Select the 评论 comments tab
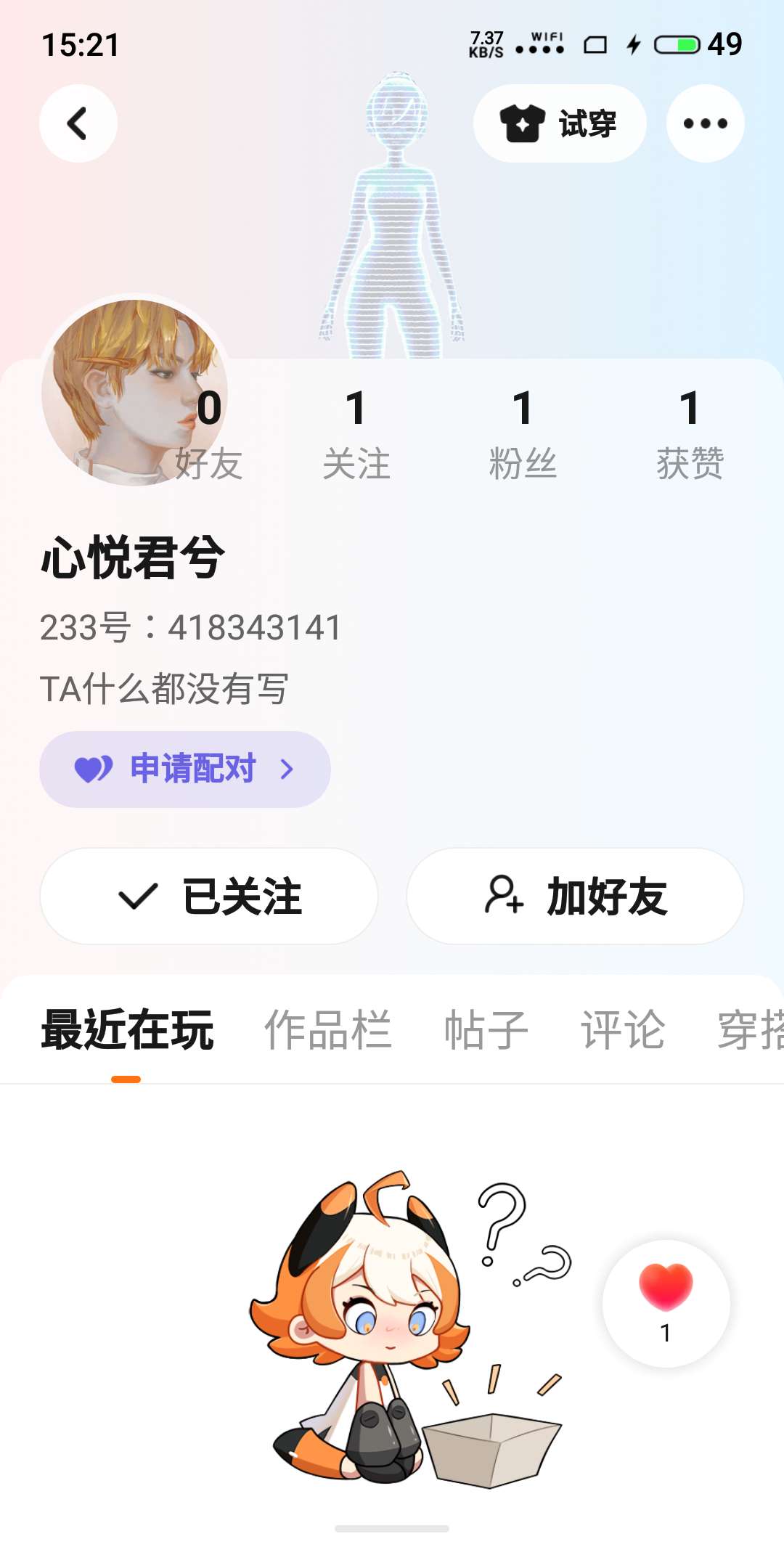Screen dimensions: 784x1568 coord(622,1029)
